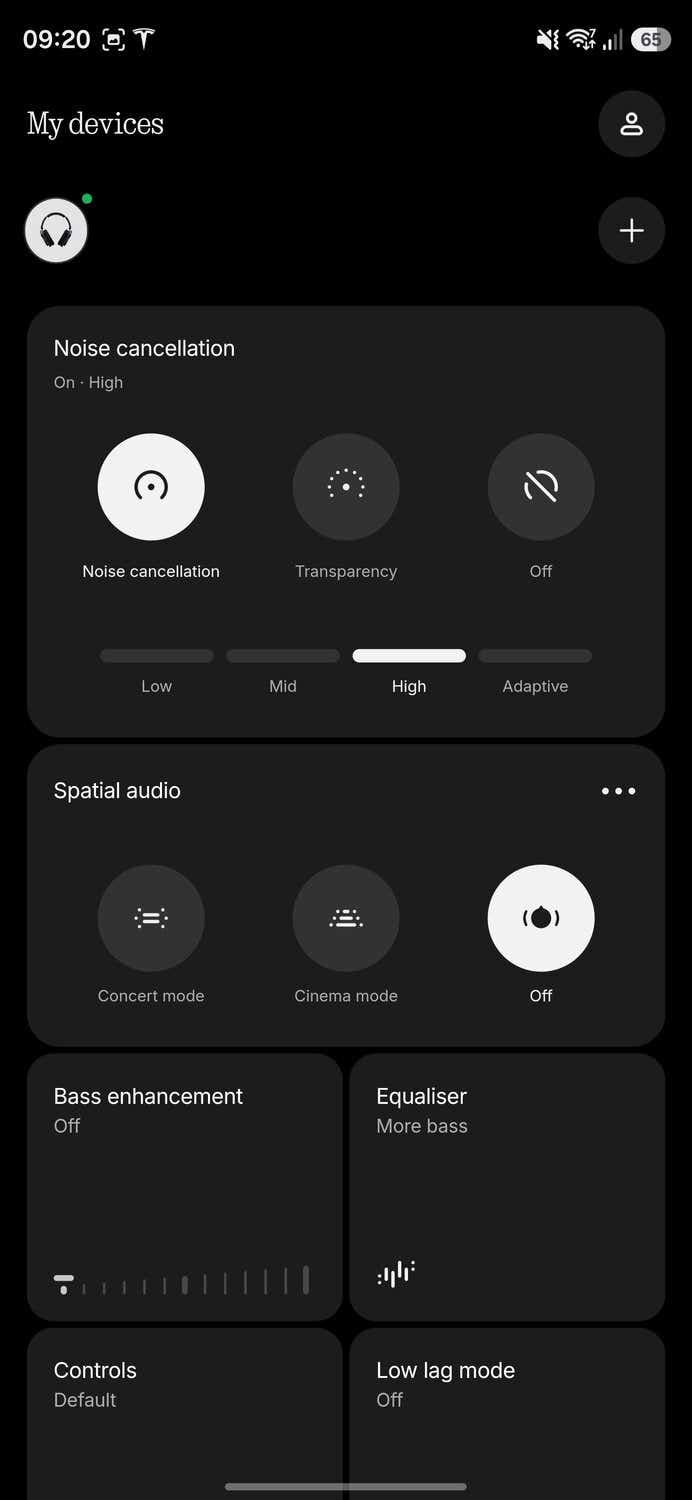Set noise cancellation level to Low
This screenshot has width=692, height=1500.
tap(157, 657)
